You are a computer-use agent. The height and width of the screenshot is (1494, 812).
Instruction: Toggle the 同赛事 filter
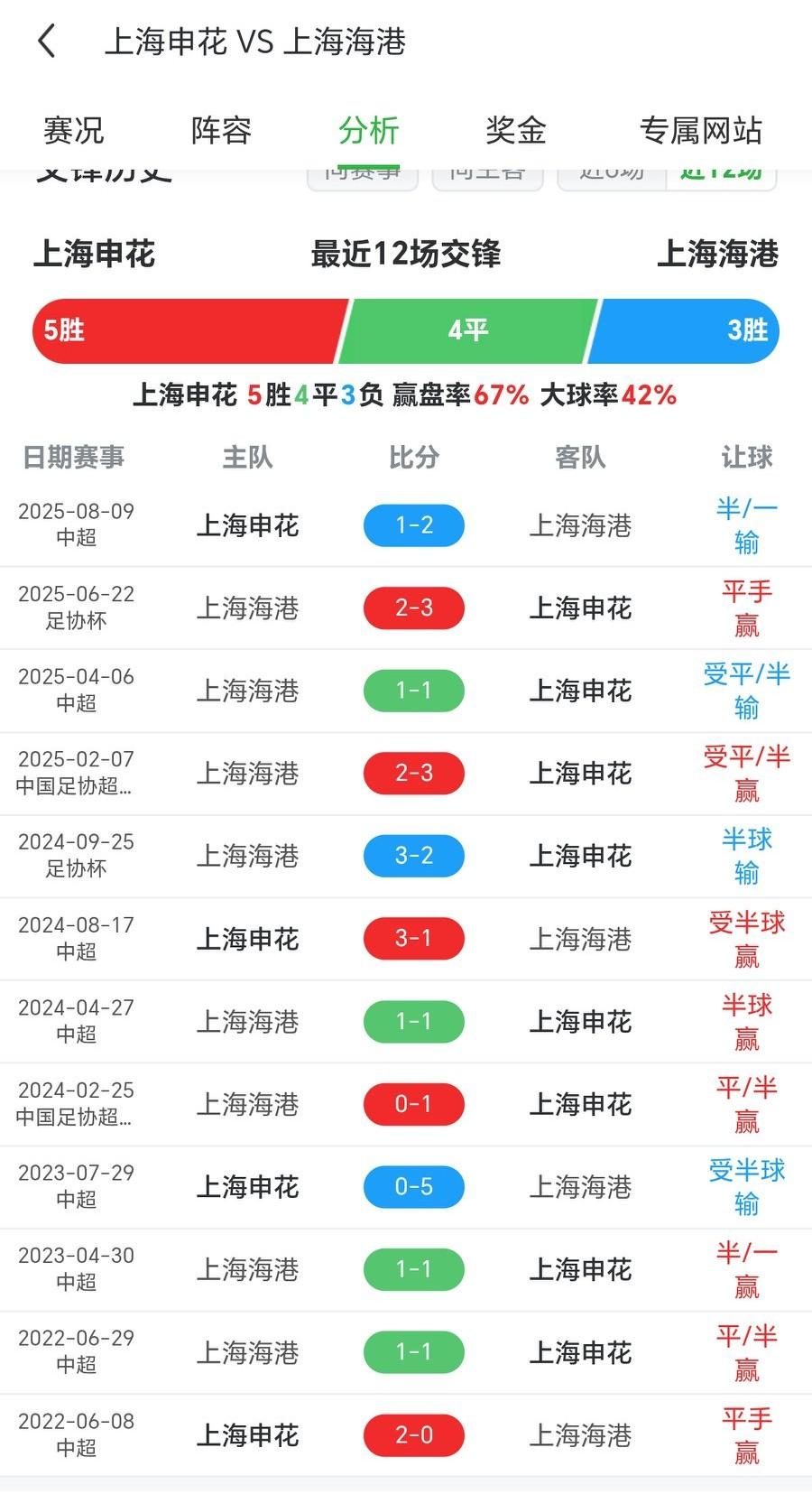point(362,172)
